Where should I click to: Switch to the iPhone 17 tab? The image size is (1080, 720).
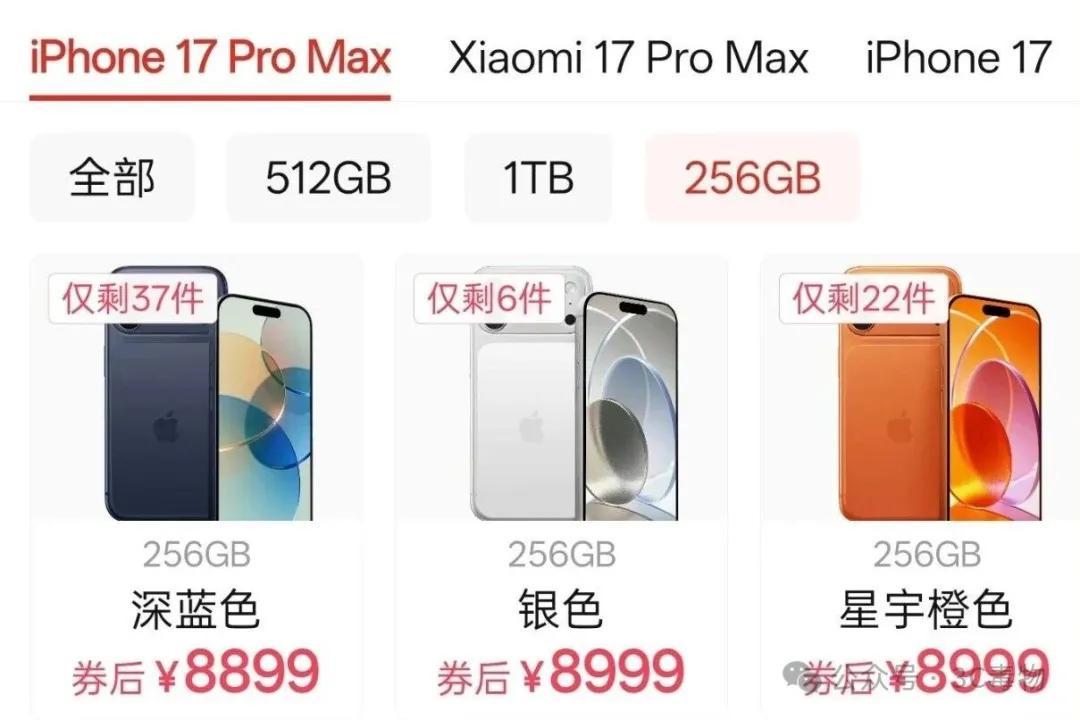coord(958,57)
